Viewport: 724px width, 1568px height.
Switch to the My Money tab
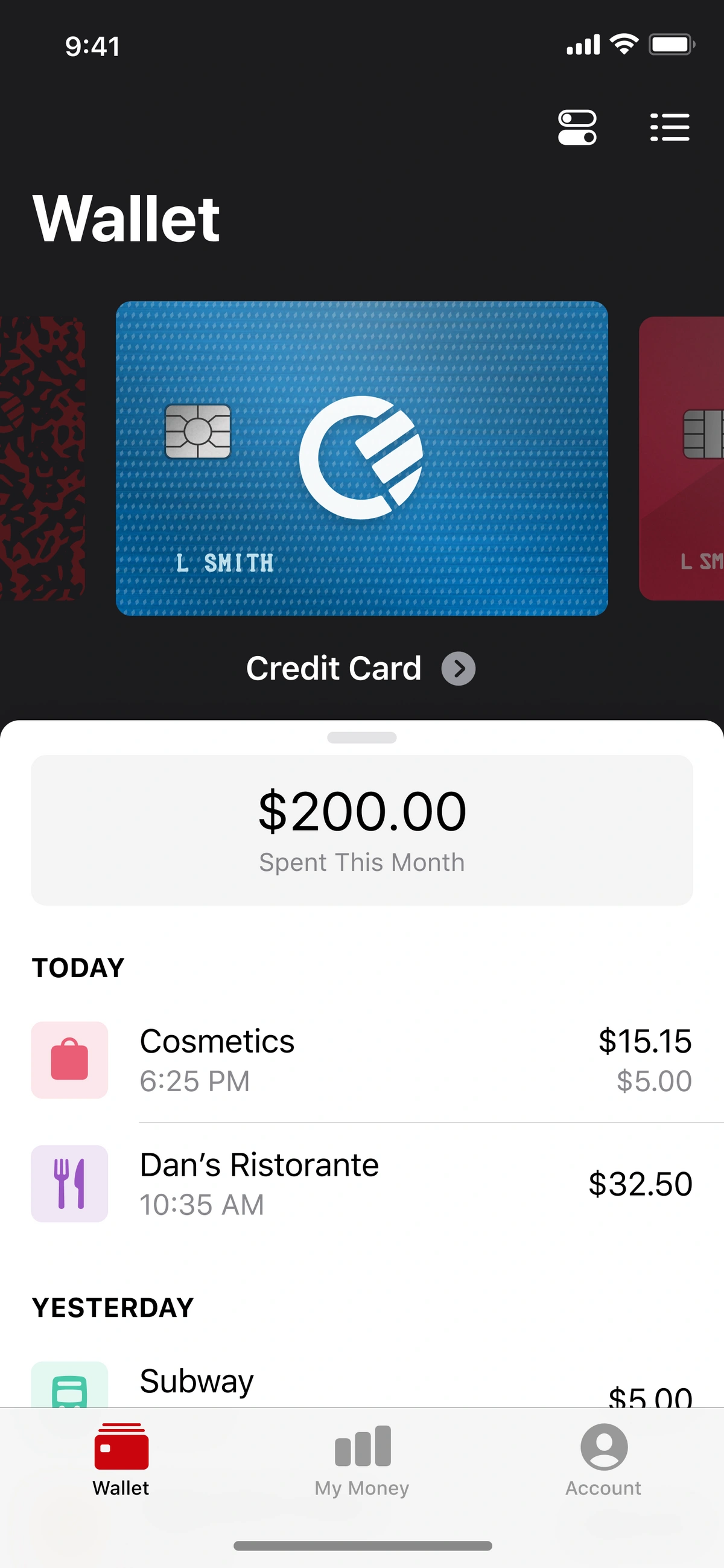(x=362, y=1461)
